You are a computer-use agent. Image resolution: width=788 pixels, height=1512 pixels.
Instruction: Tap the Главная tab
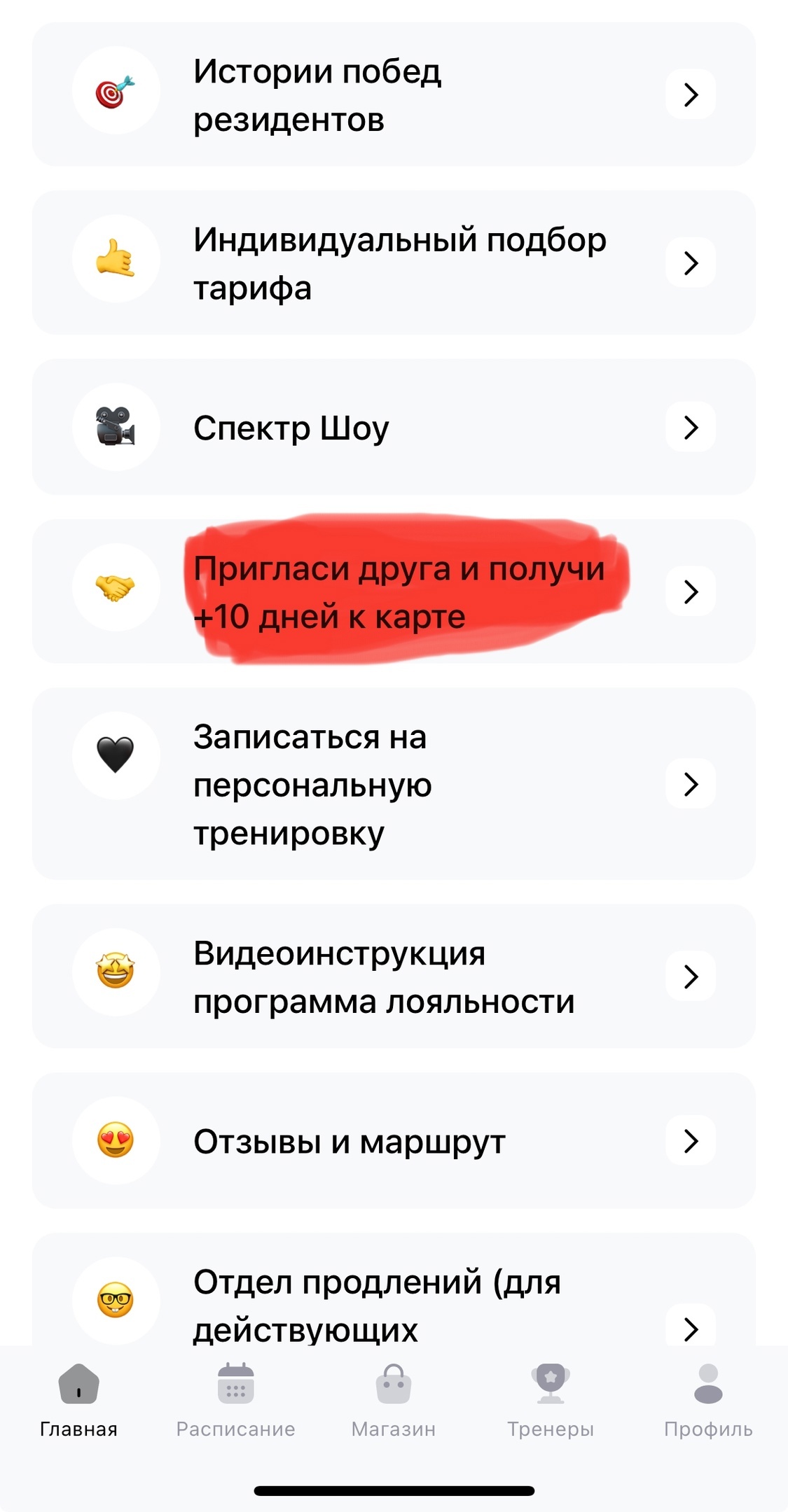(78, 1400)
